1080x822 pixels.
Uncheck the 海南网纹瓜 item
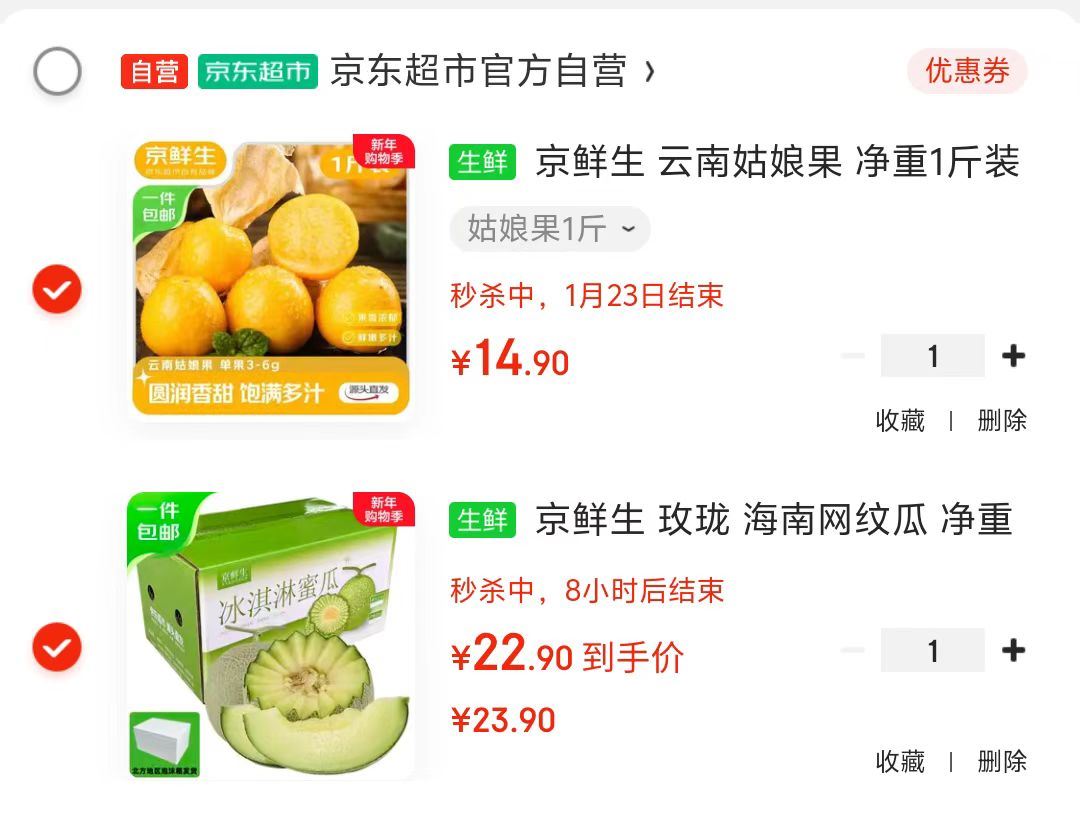point(57,649)
